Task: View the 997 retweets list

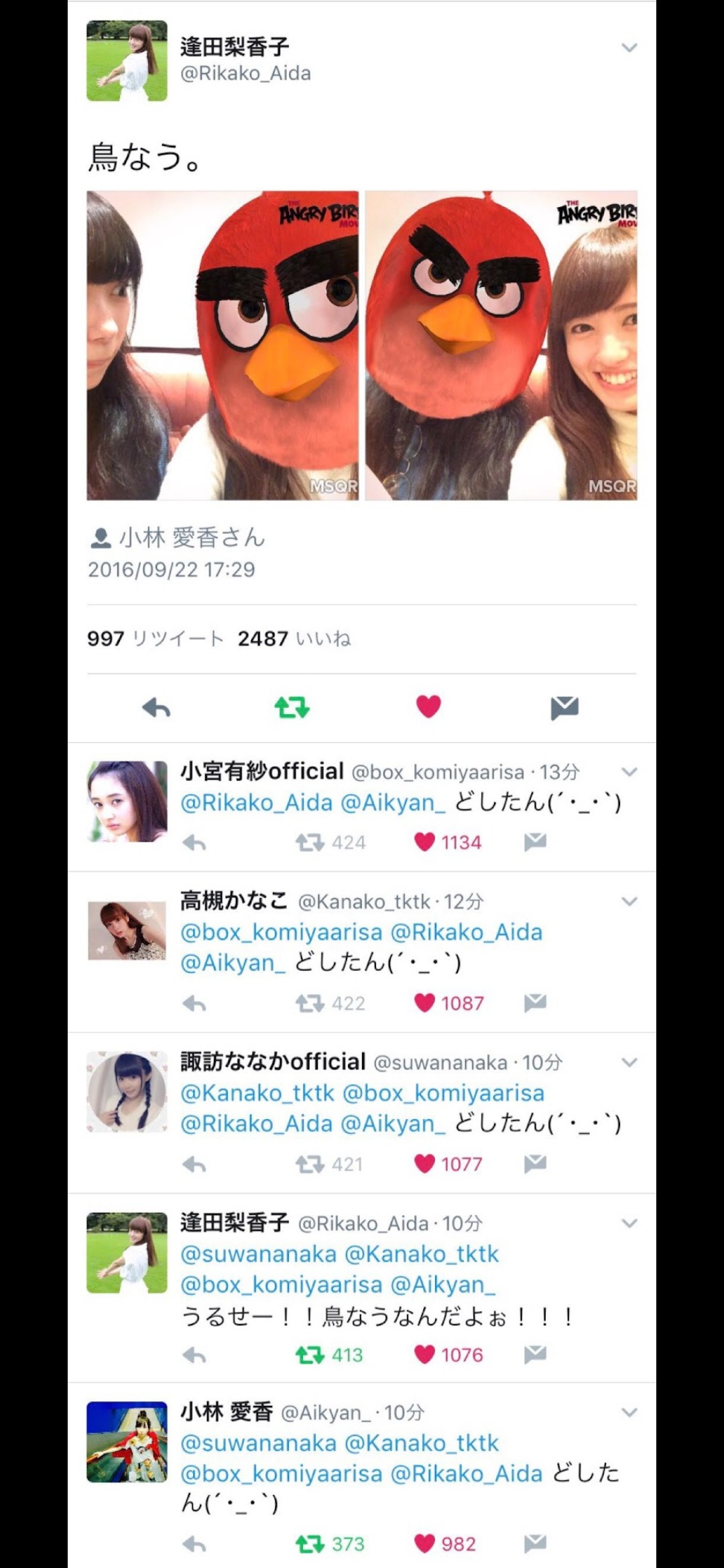Action: pos(155,639)
